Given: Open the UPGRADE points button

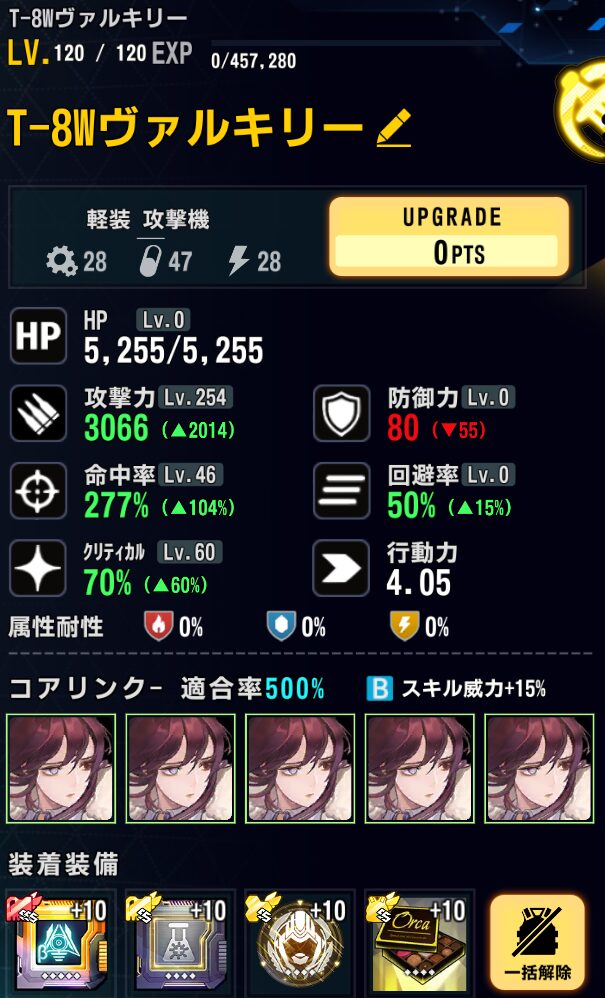Looking at the screenshot, I should [x=449, y=236].
